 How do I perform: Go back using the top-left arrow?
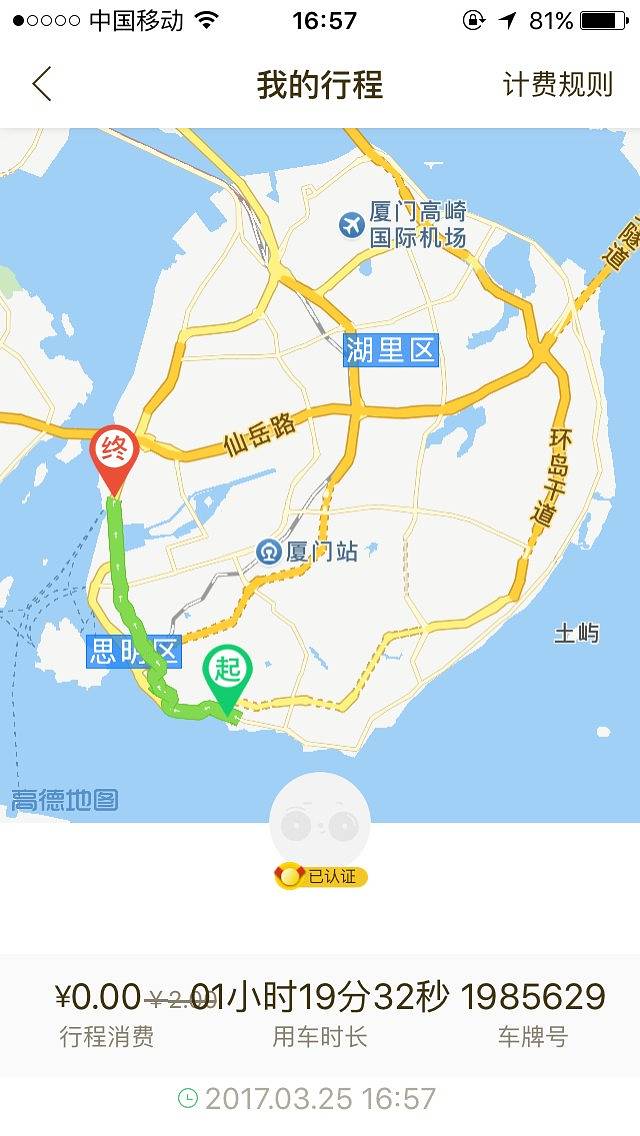pos(41,85)
